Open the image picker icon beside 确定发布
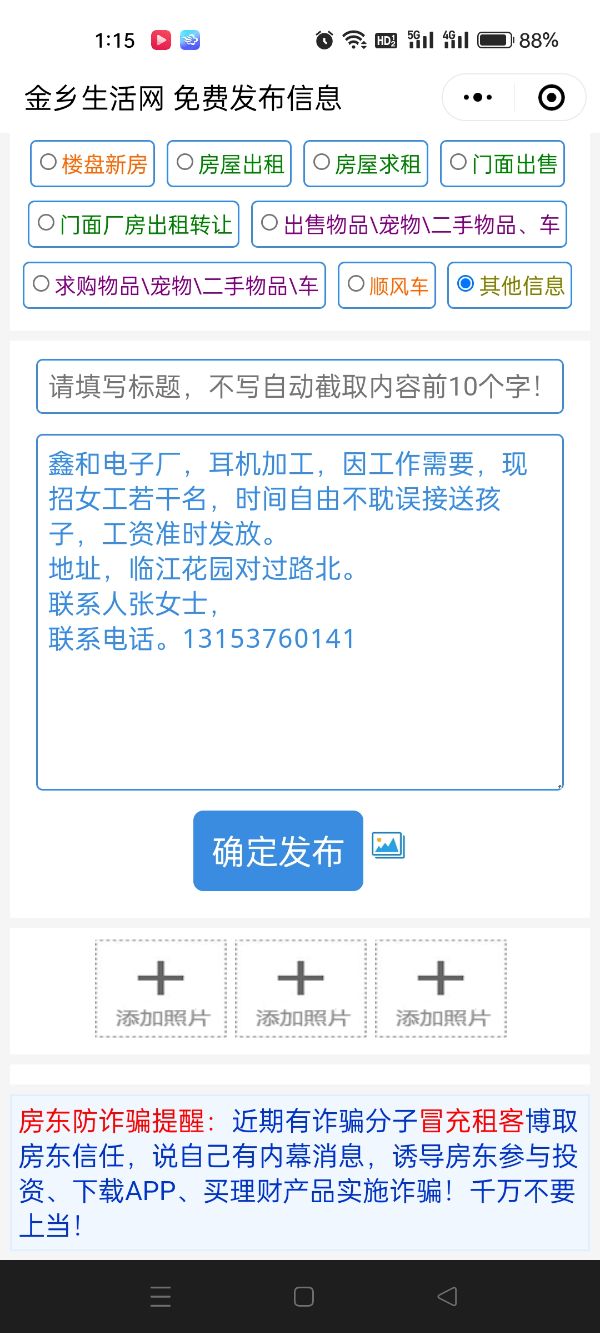600x1333 pixels. click(x=388, y=845)
